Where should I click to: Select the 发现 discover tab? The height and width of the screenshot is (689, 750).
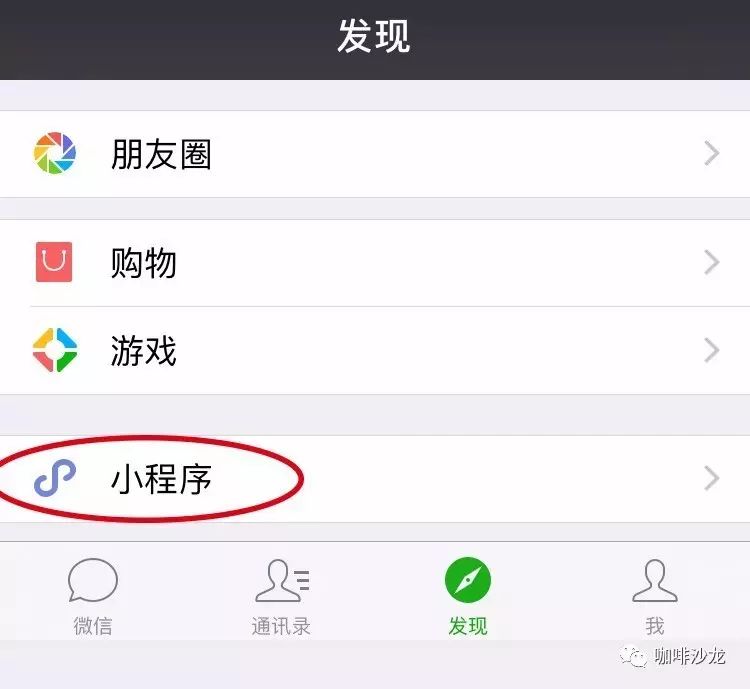(468, 596)
